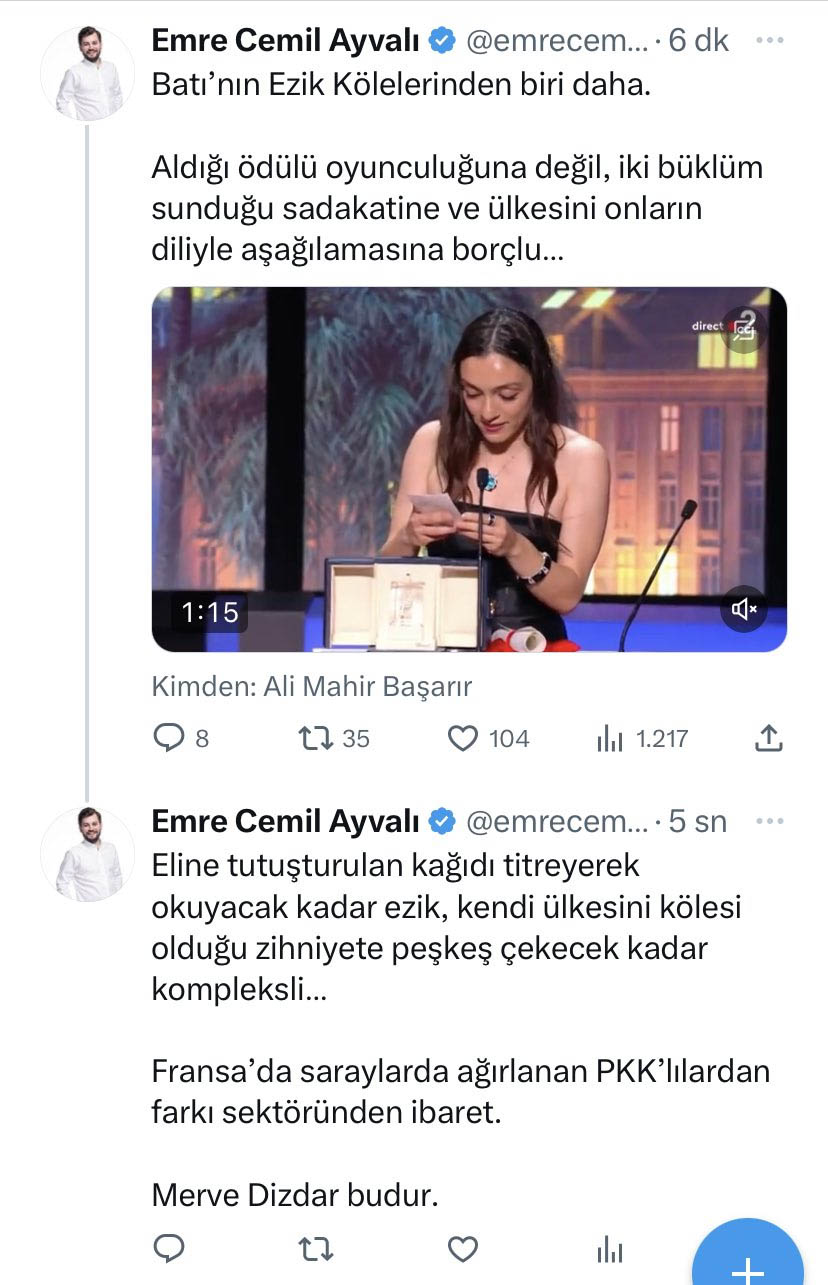This screenshot has height=1285, width=828.
Task: Open overflow menu on the 6 dk tweet
Action: click(769, 40)
